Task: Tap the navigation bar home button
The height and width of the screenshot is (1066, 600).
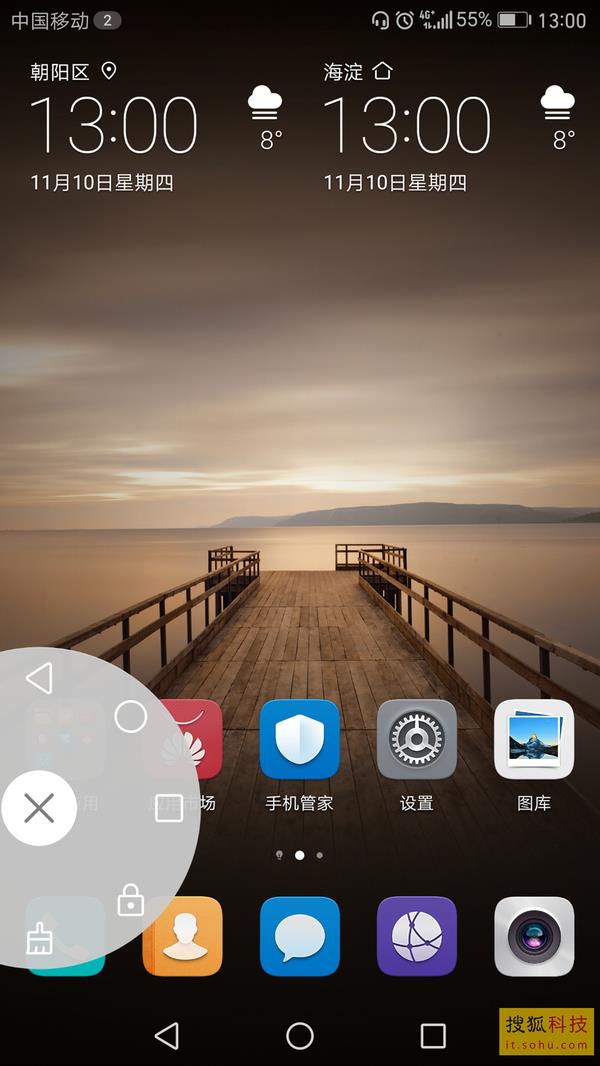Action: click(300, 1036)
